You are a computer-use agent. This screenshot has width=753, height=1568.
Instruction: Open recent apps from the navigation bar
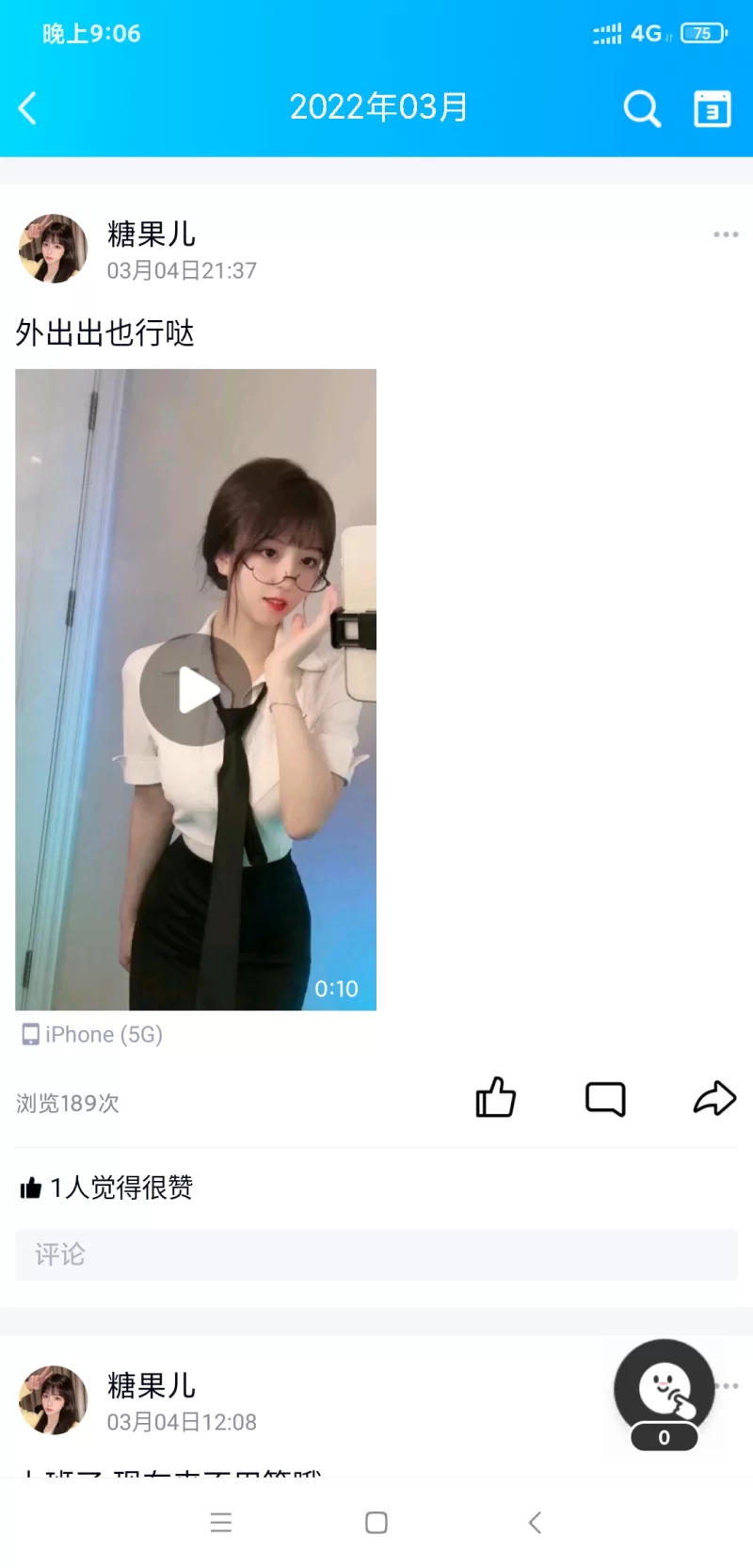tap(221, 1523)
